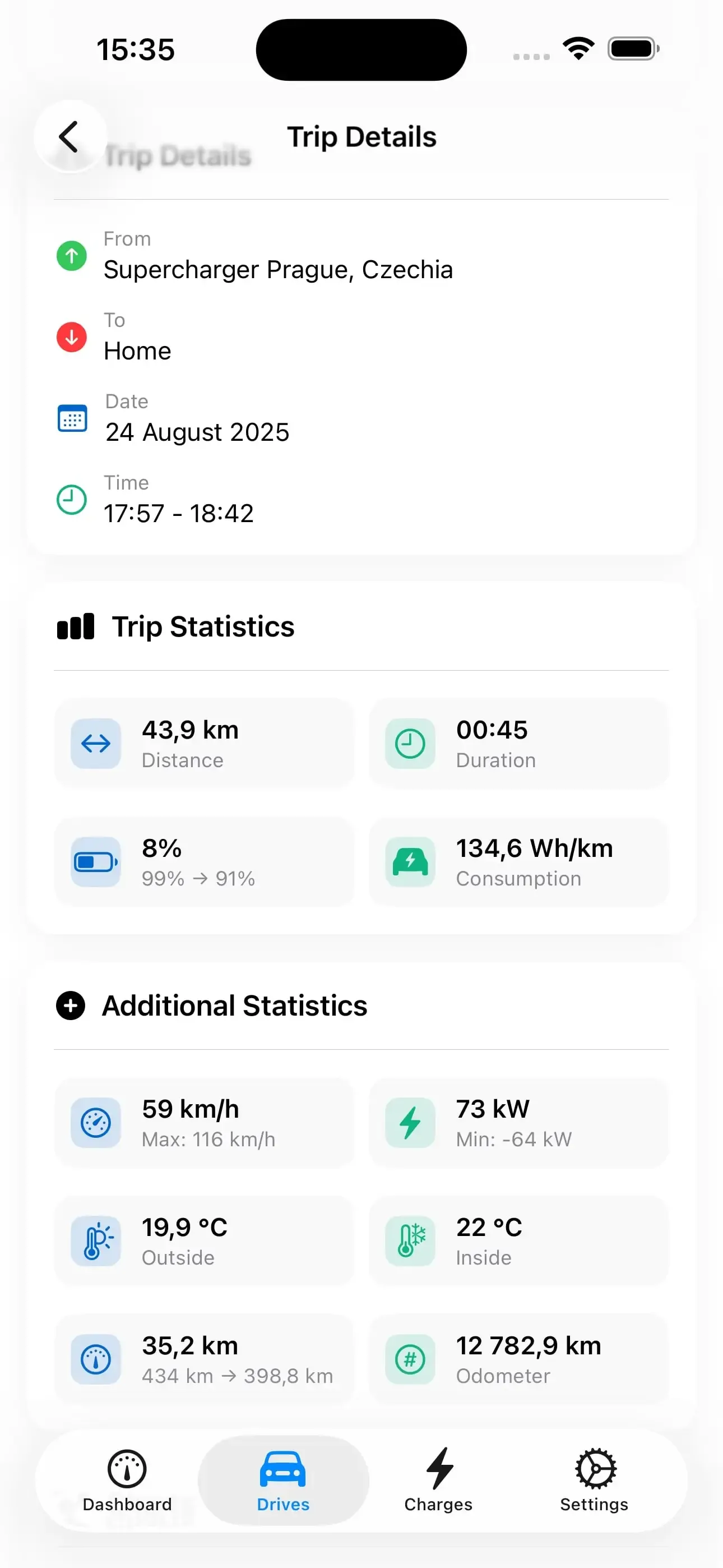Select the 43,9 km Distance card
This screenshot has width=723, height=1568.
click(204, 743)
